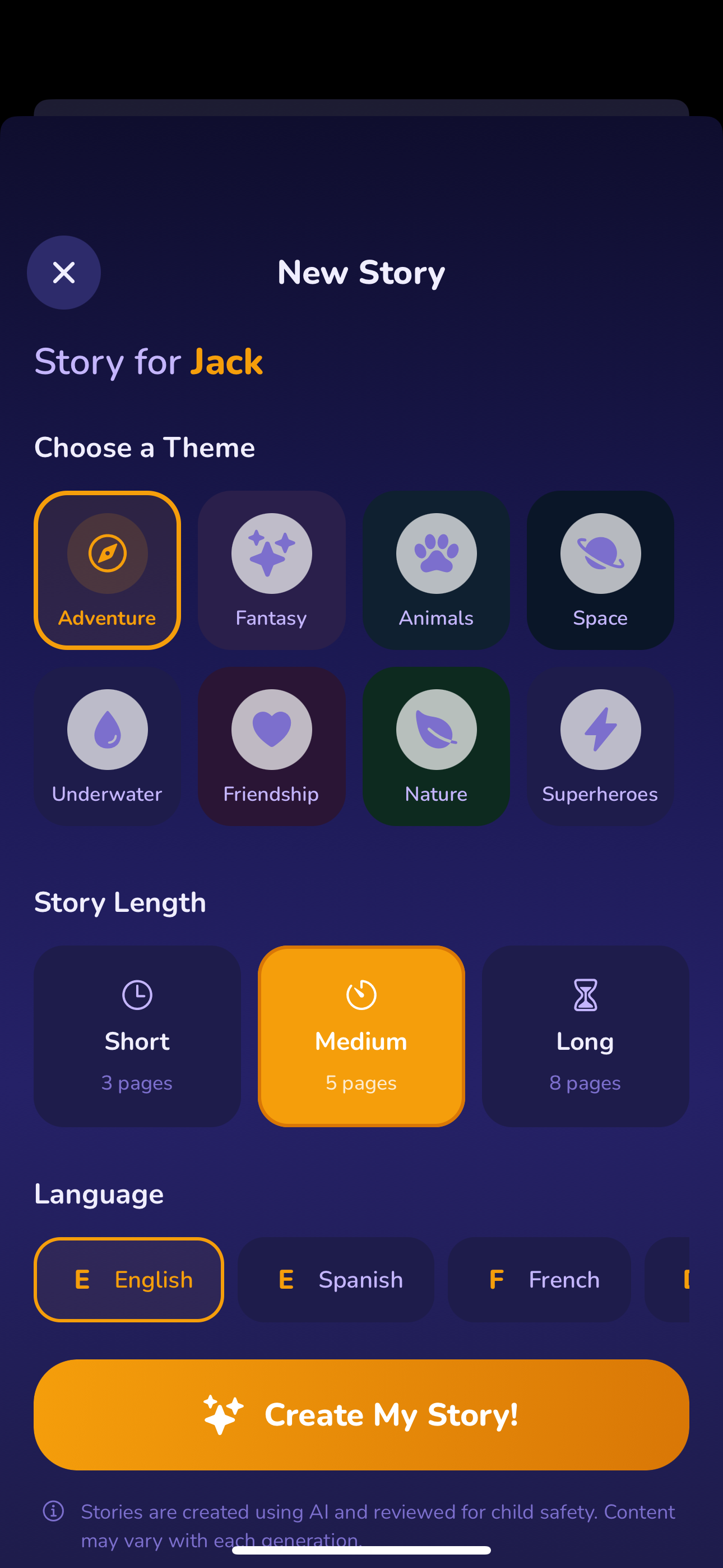Pick the Friendship heart icon

[x=271, y=728]
